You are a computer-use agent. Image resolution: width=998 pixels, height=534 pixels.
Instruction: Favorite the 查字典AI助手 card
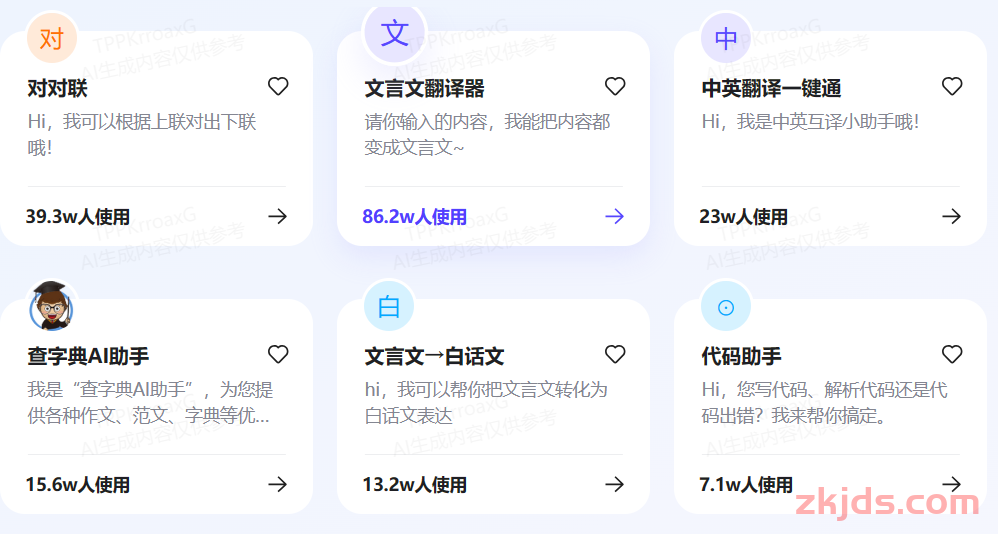278,354
